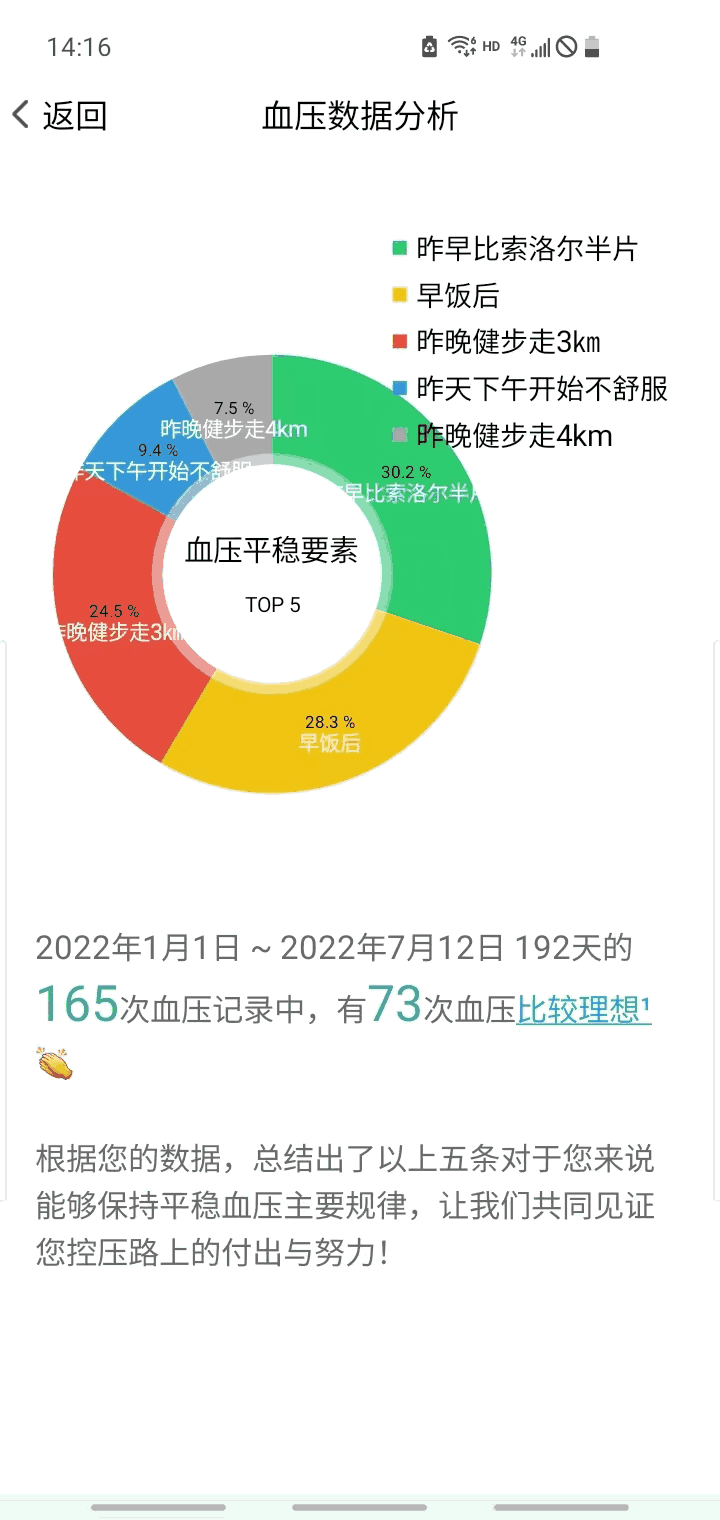Toggle the 昨晚健步走4km legend entry

click(502, 435)
